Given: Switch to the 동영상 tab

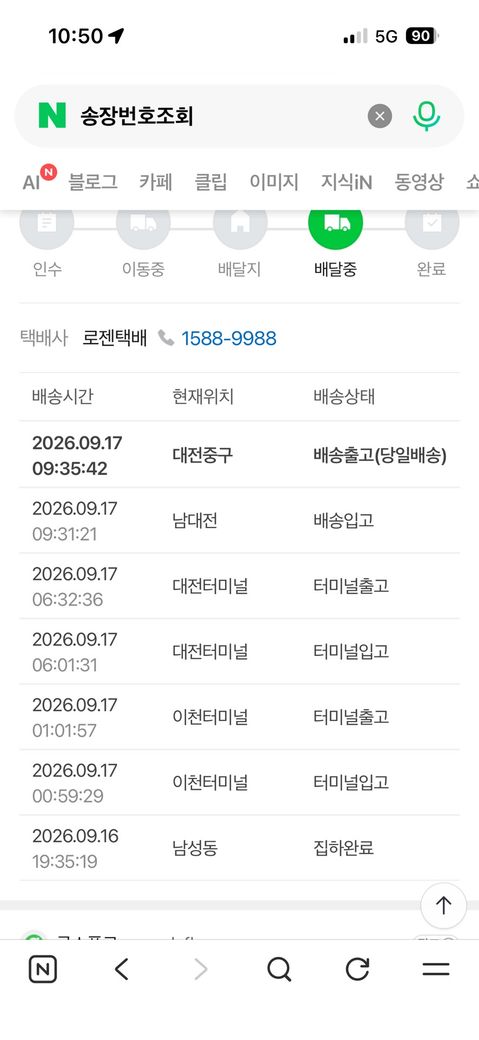Looking at the screenshot, I should (419, 182).
